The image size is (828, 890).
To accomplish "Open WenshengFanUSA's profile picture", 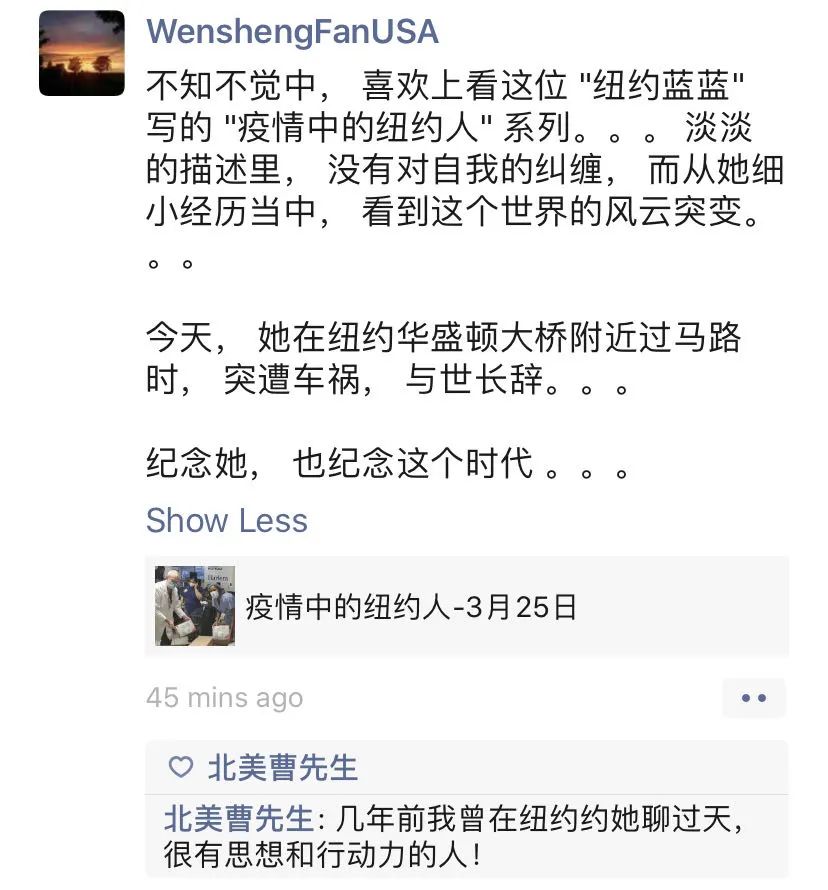I will pyautogui.click(x=82, y=53).
